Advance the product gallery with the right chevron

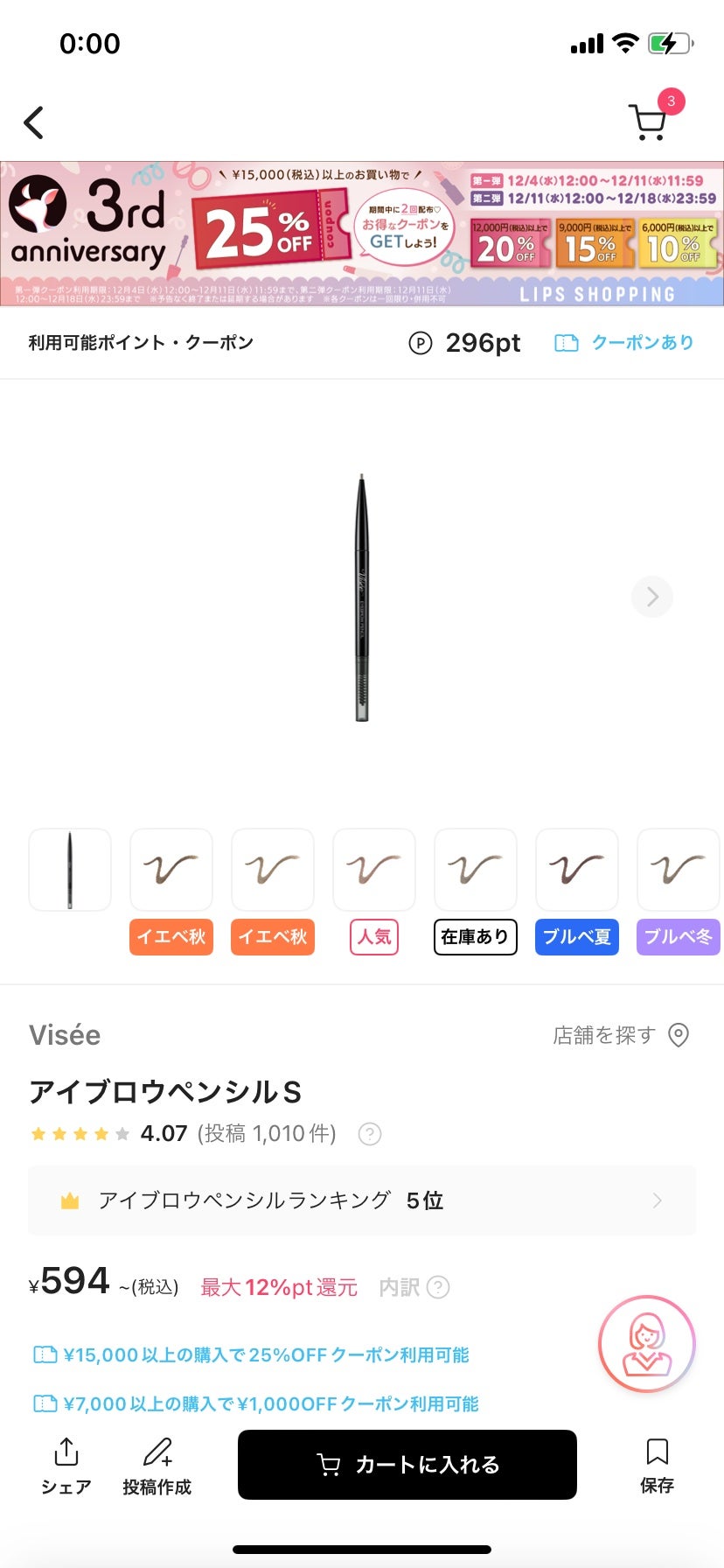click(x=651, y=596)
